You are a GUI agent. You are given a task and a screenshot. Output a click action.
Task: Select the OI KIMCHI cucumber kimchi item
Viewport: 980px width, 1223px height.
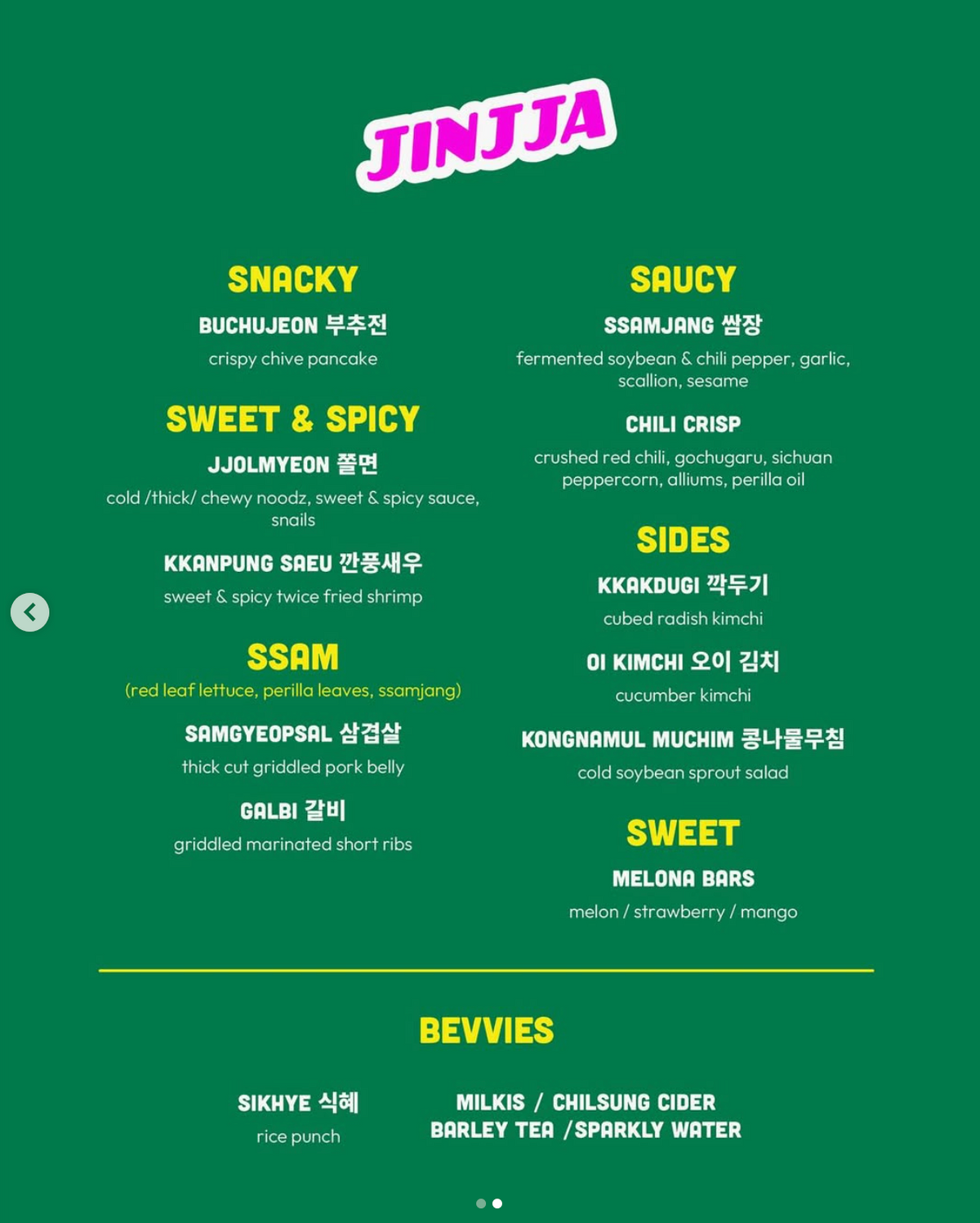pos(683,663)
